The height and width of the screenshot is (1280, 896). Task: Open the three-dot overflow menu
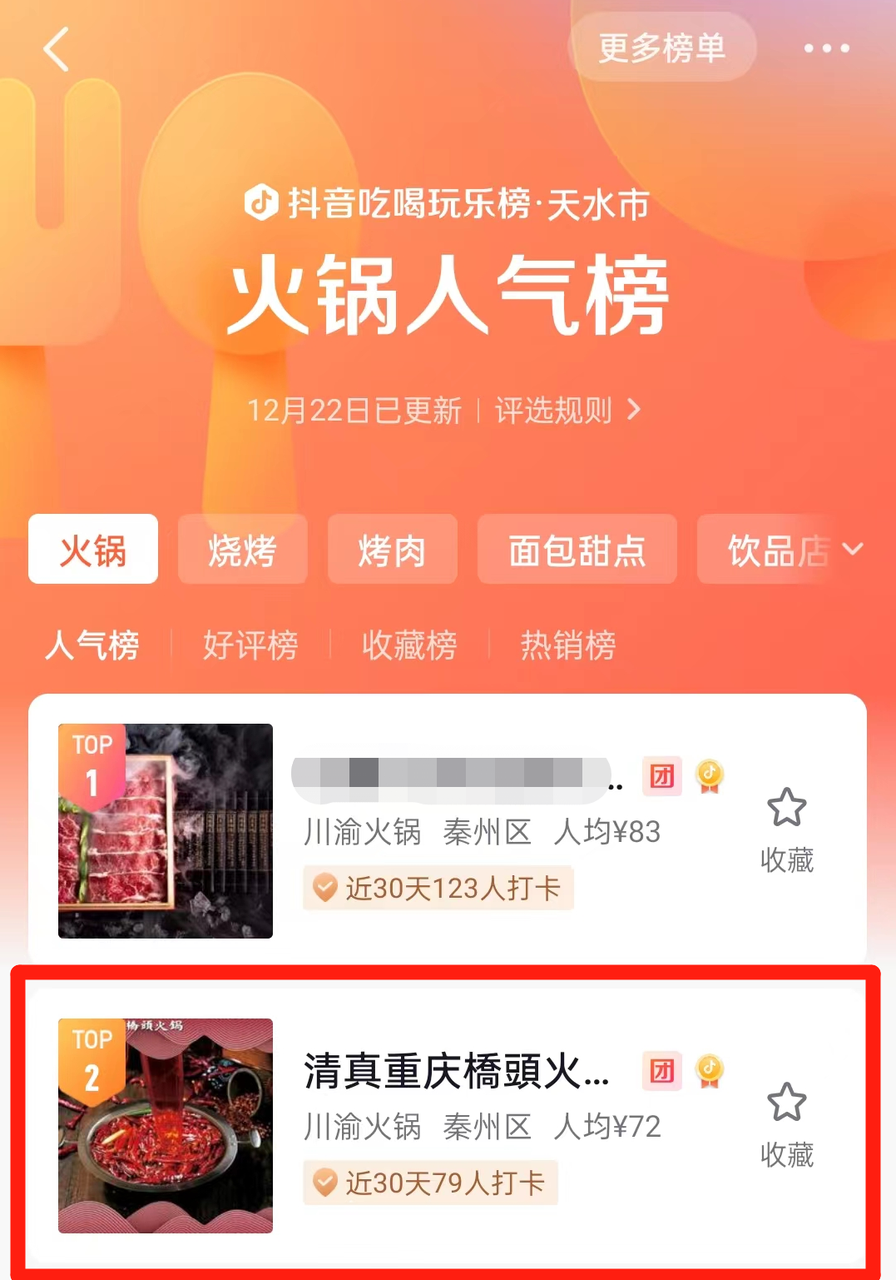click(826, 48)
